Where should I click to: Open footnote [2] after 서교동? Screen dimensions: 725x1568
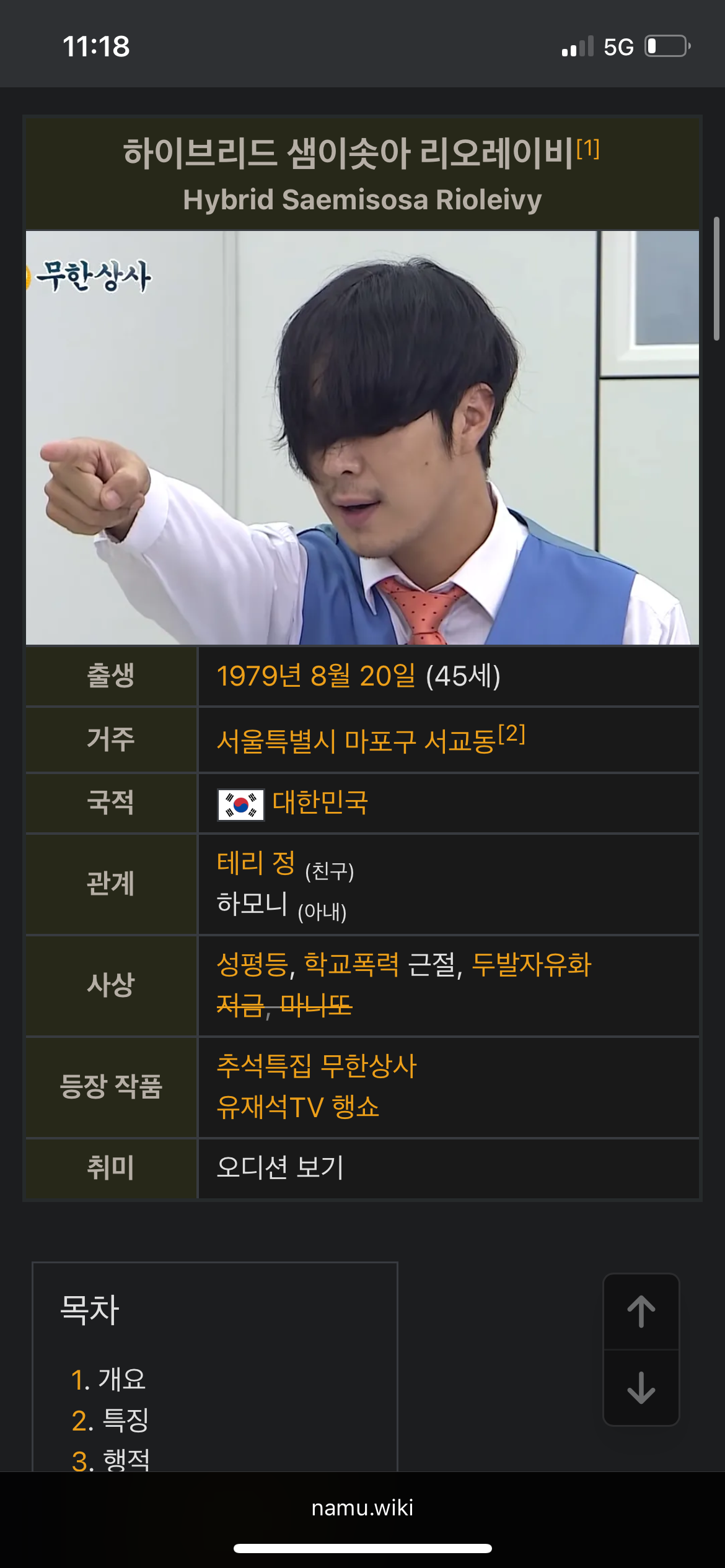[512, 734]
